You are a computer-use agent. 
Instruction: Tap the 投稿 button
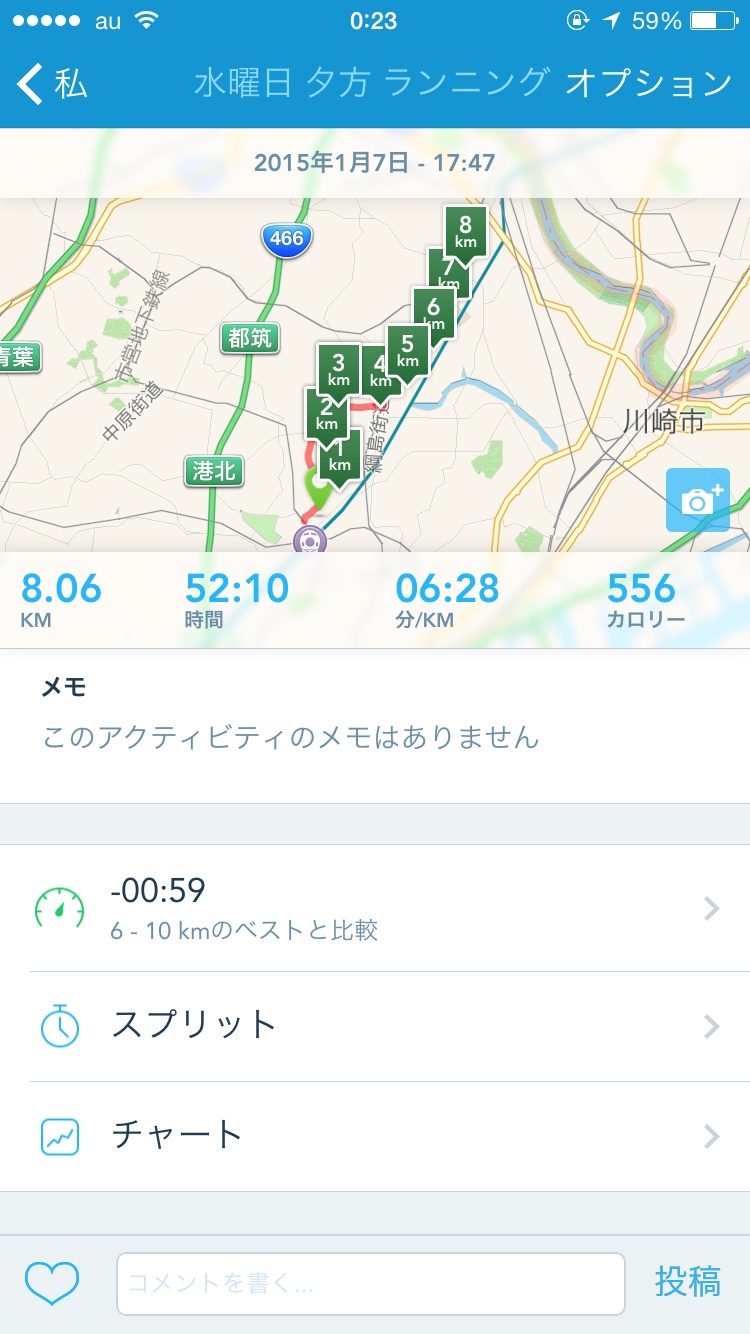click(688, 1282)
